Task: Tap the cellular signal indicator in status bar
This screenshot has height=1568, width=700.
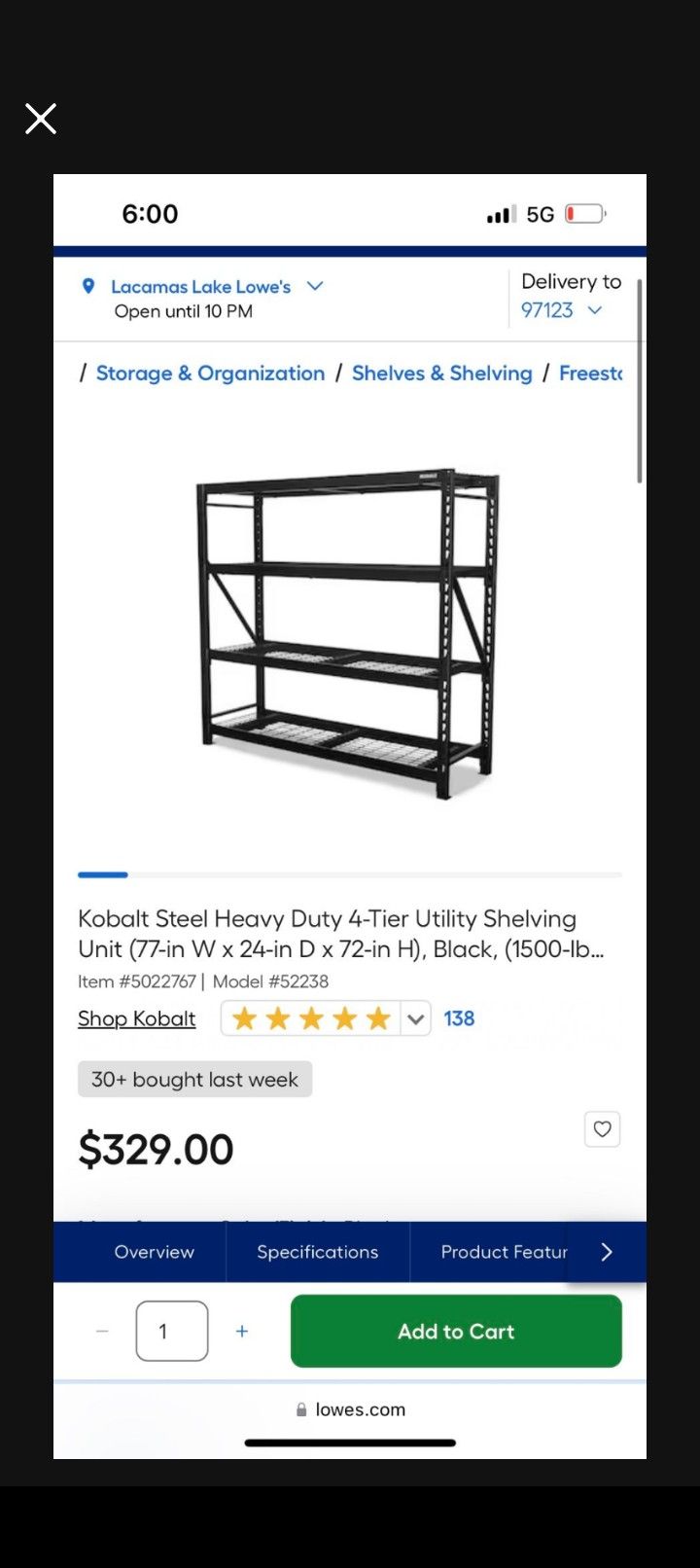Action: [499, 213]
